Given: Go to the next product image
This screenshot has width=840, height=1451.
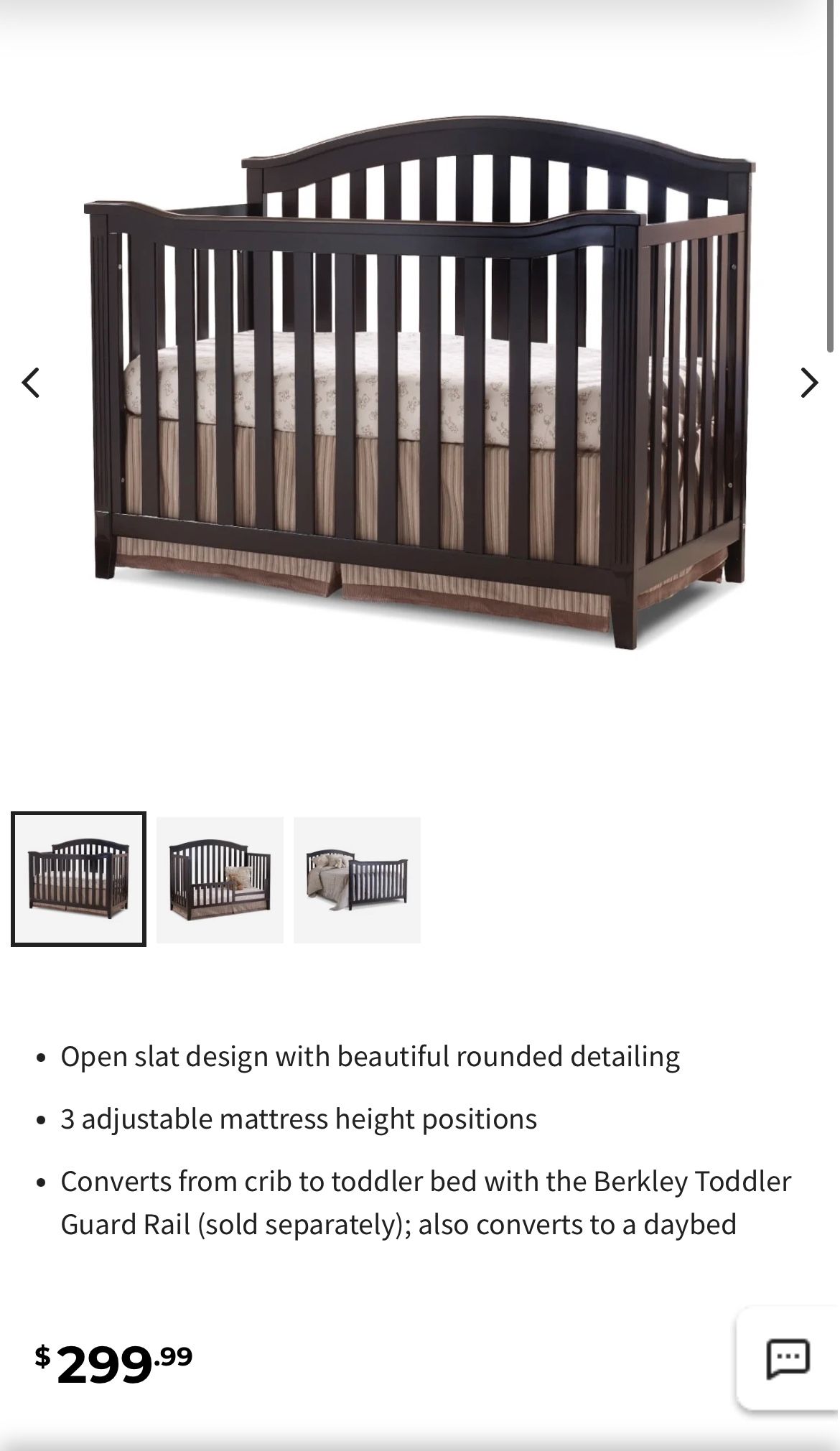Looking at the screenshot, I should [809, 383].
